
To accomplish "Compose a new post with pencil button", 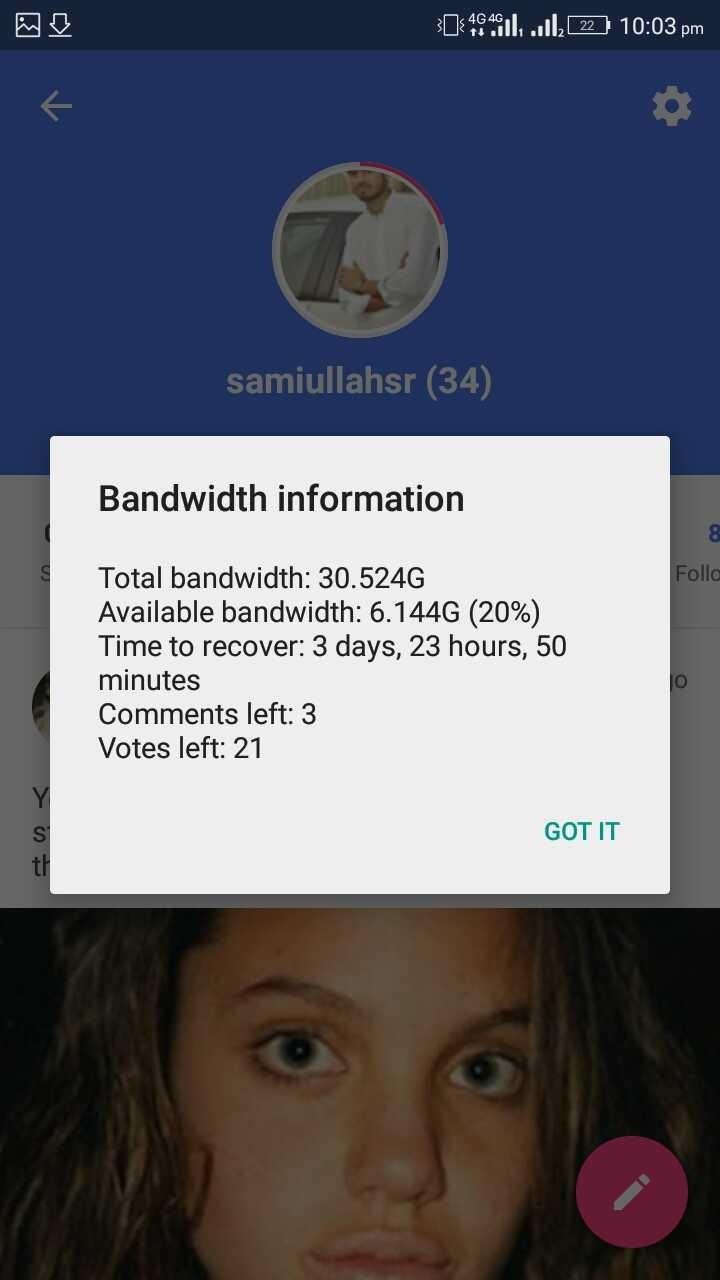I will coord(631,1192).
